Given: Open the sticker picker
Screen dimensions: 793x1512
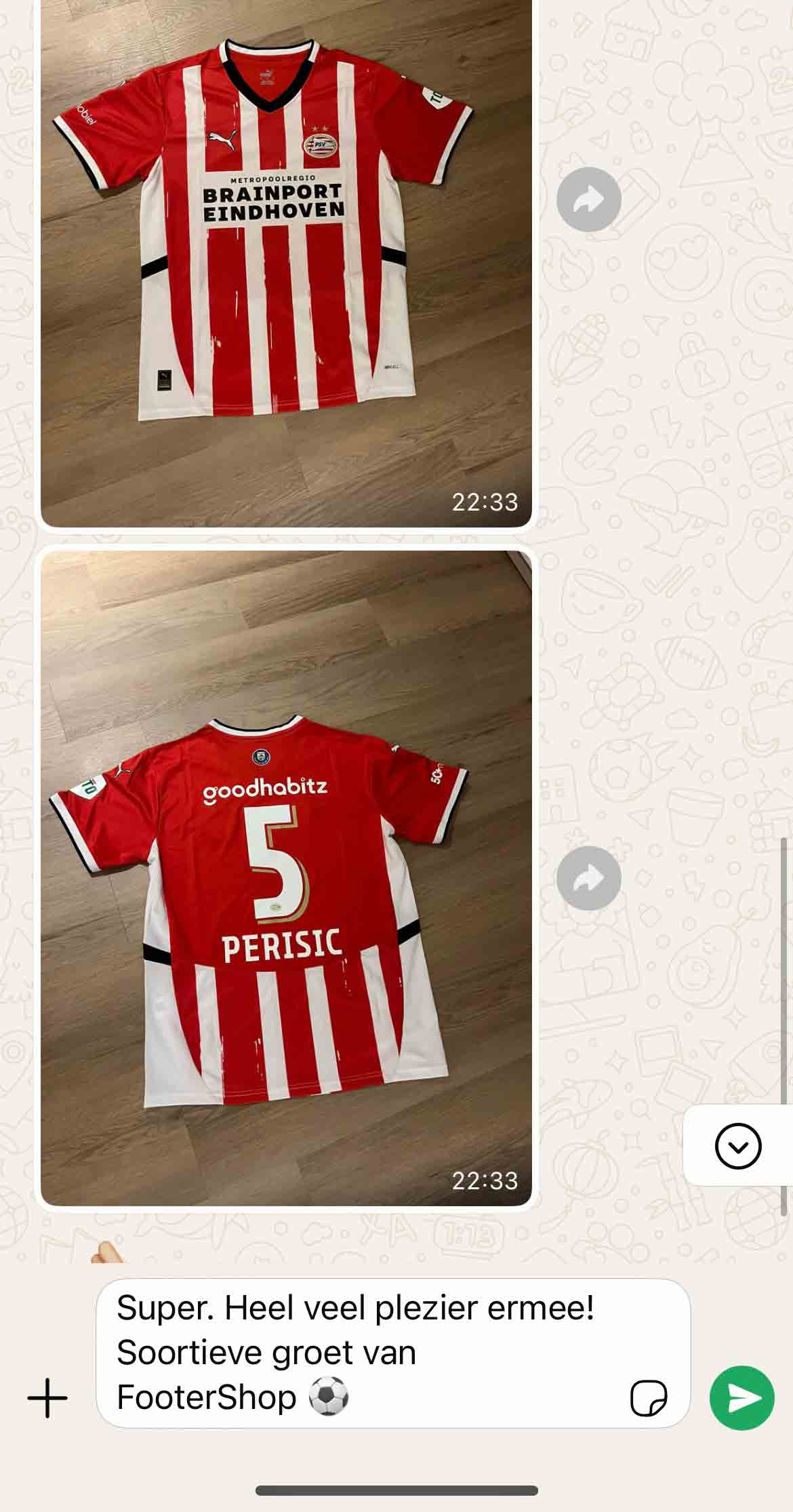Looking at the screenshot, I should coord(649,1398).
